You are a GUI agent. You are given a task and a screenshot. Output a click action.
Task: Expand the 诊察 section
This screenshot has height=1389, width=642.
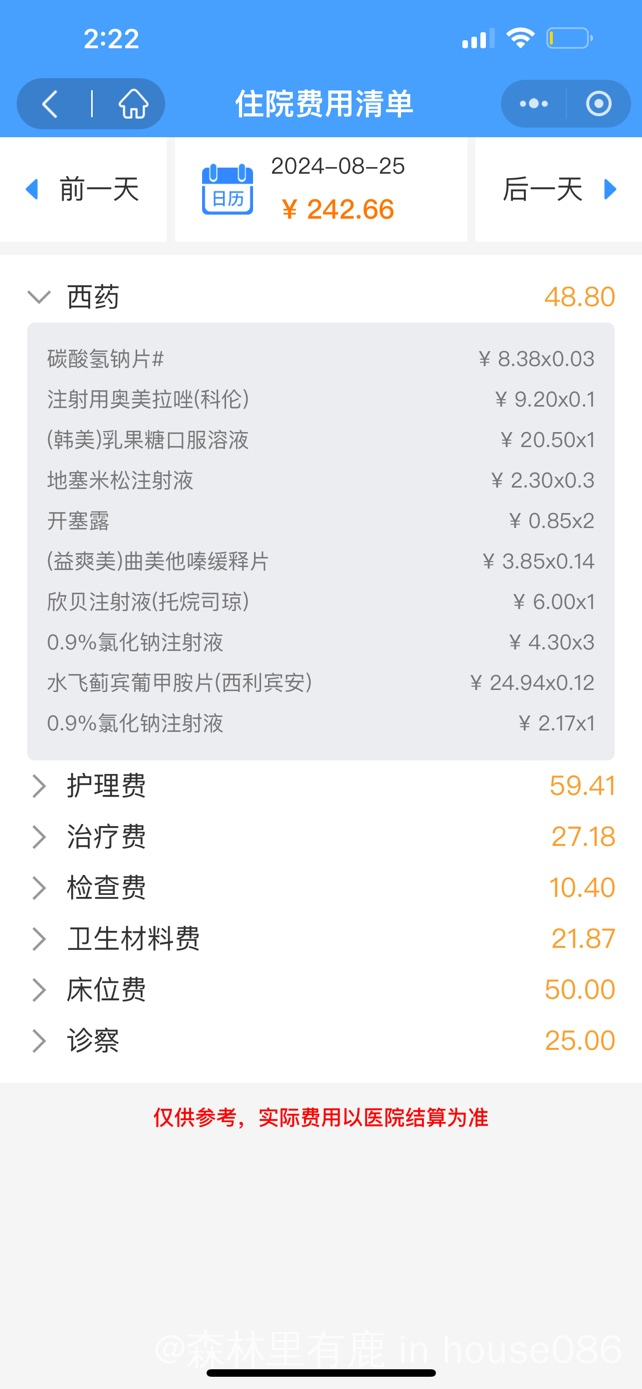click(321, 1041)
